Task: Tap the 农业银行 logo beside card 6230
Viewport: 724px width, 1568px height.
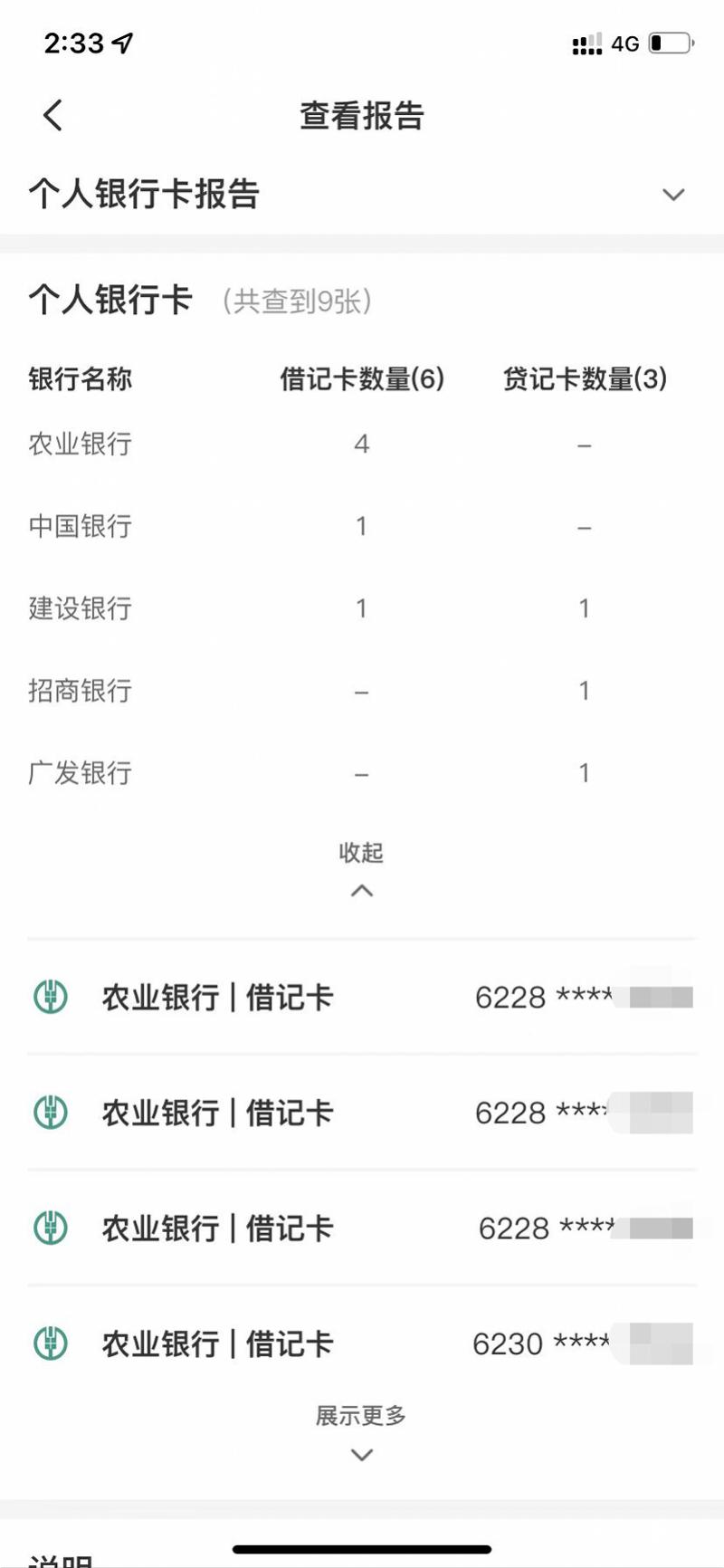Action: pos(50,1345)
